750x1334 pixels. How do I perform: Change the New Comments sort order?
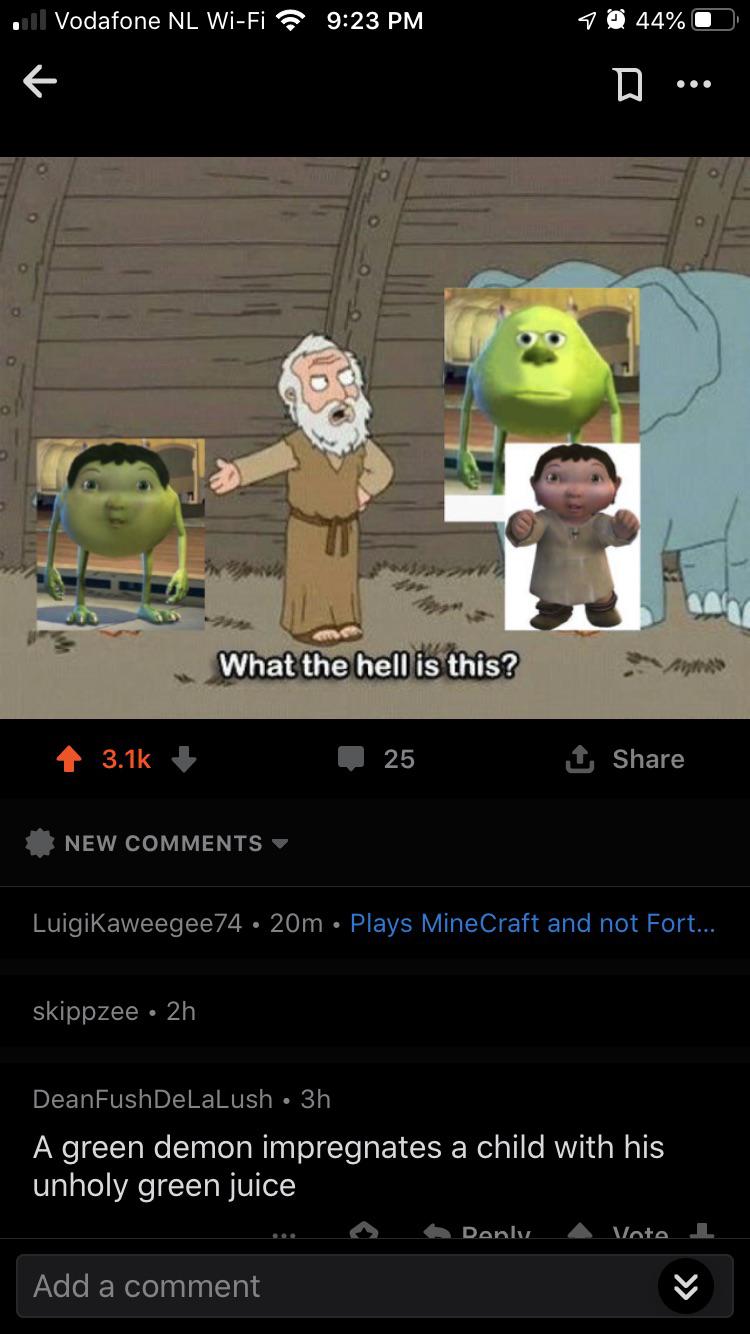click(160, 843)
